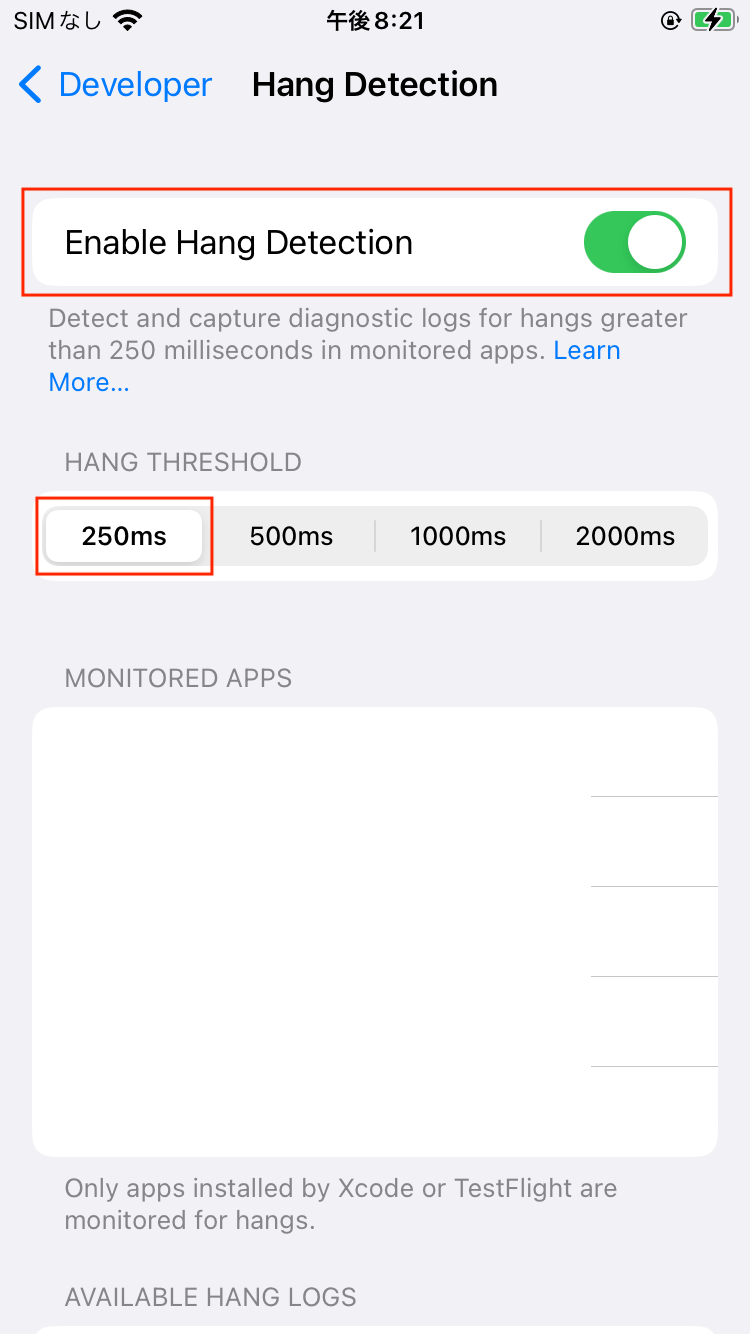
Task: Switch hang threshold to 2000ms
Action: 625,536
